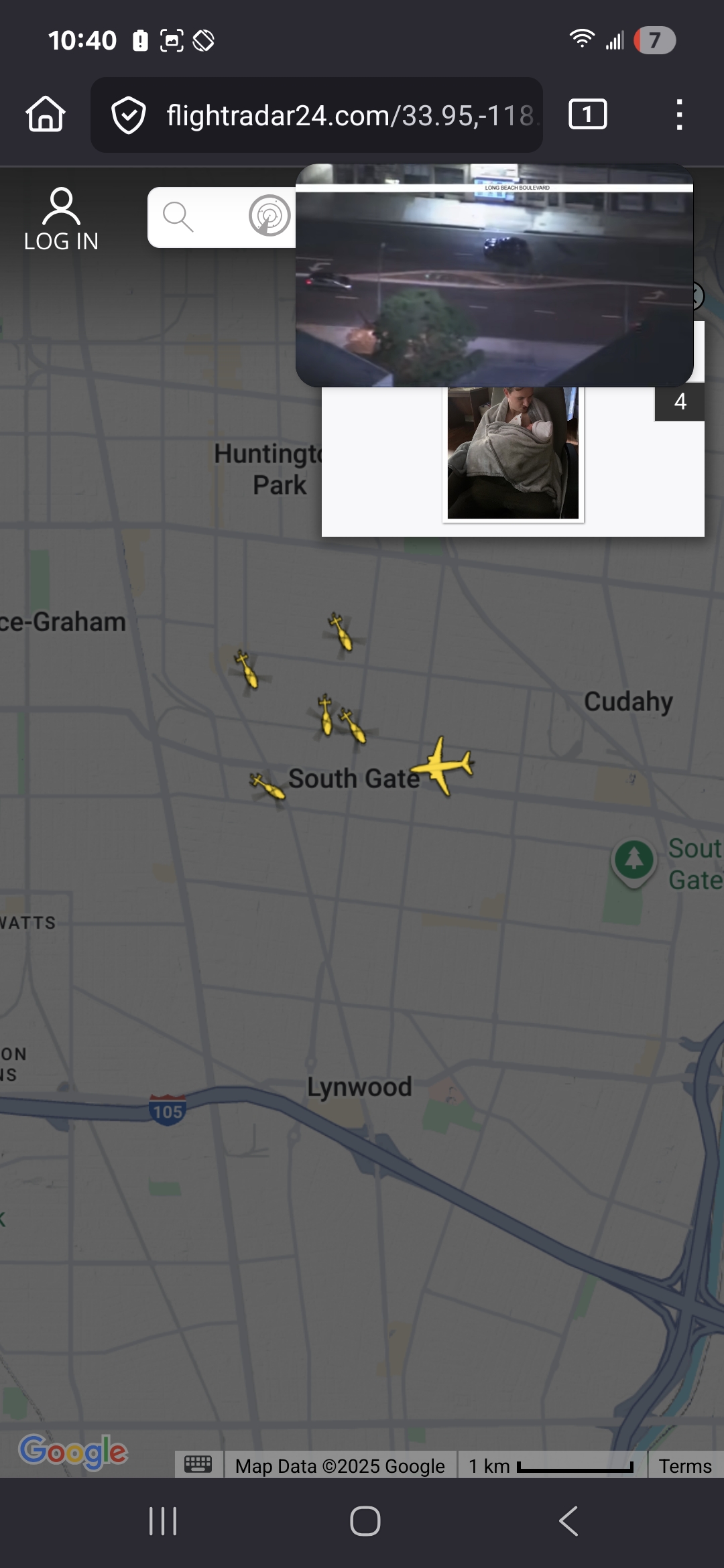Show map keyboard shortcuts
Screen dimensions: 724x1568
coord(198,1465)
